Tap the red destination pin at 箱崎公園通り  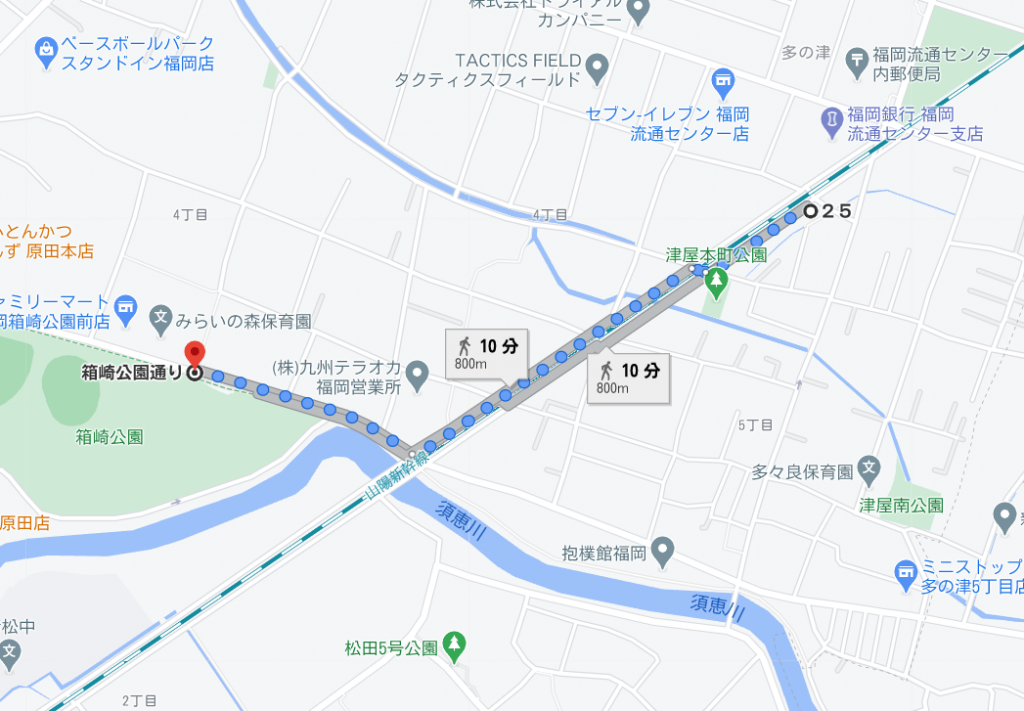194,355
